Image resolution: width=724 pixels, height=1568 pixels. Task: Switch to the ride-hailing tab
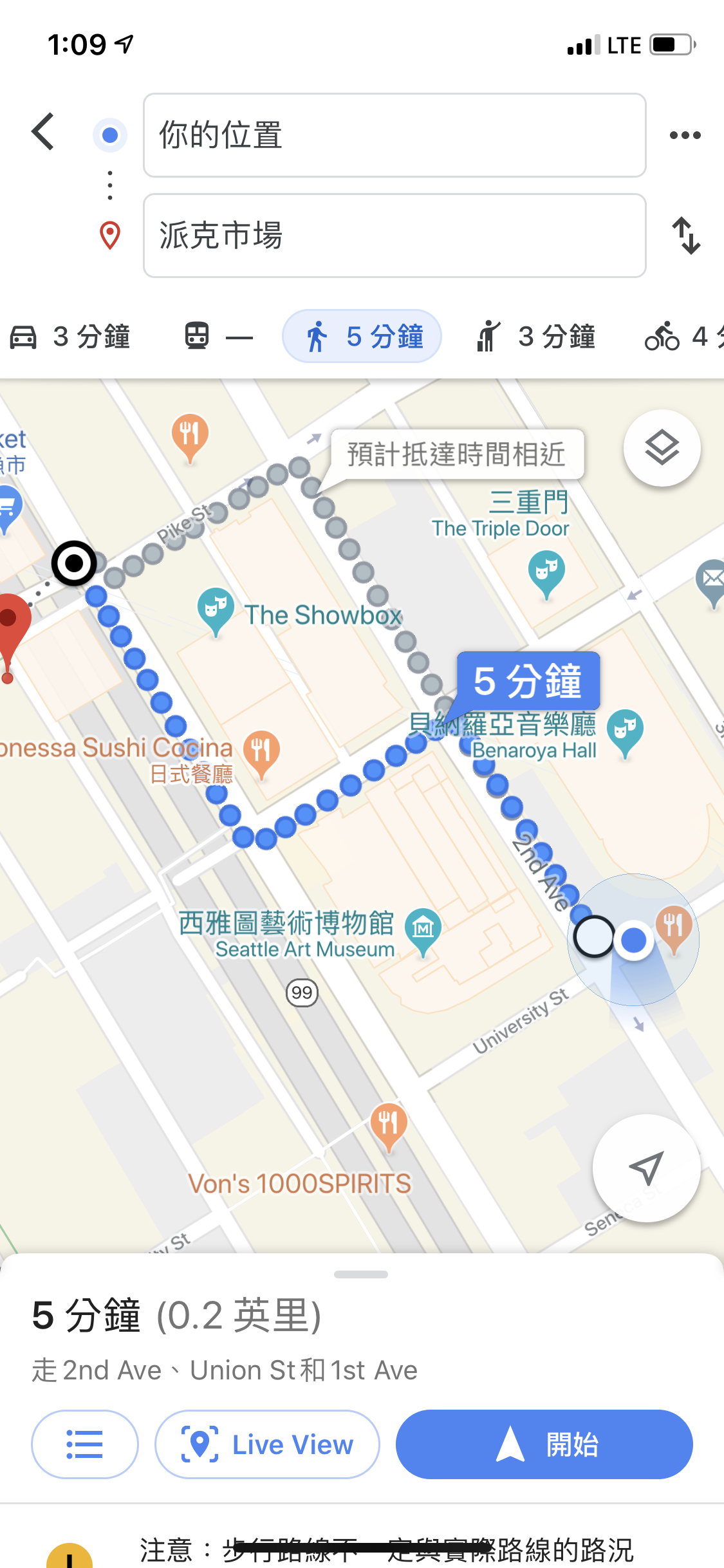(x=535, y=337)
